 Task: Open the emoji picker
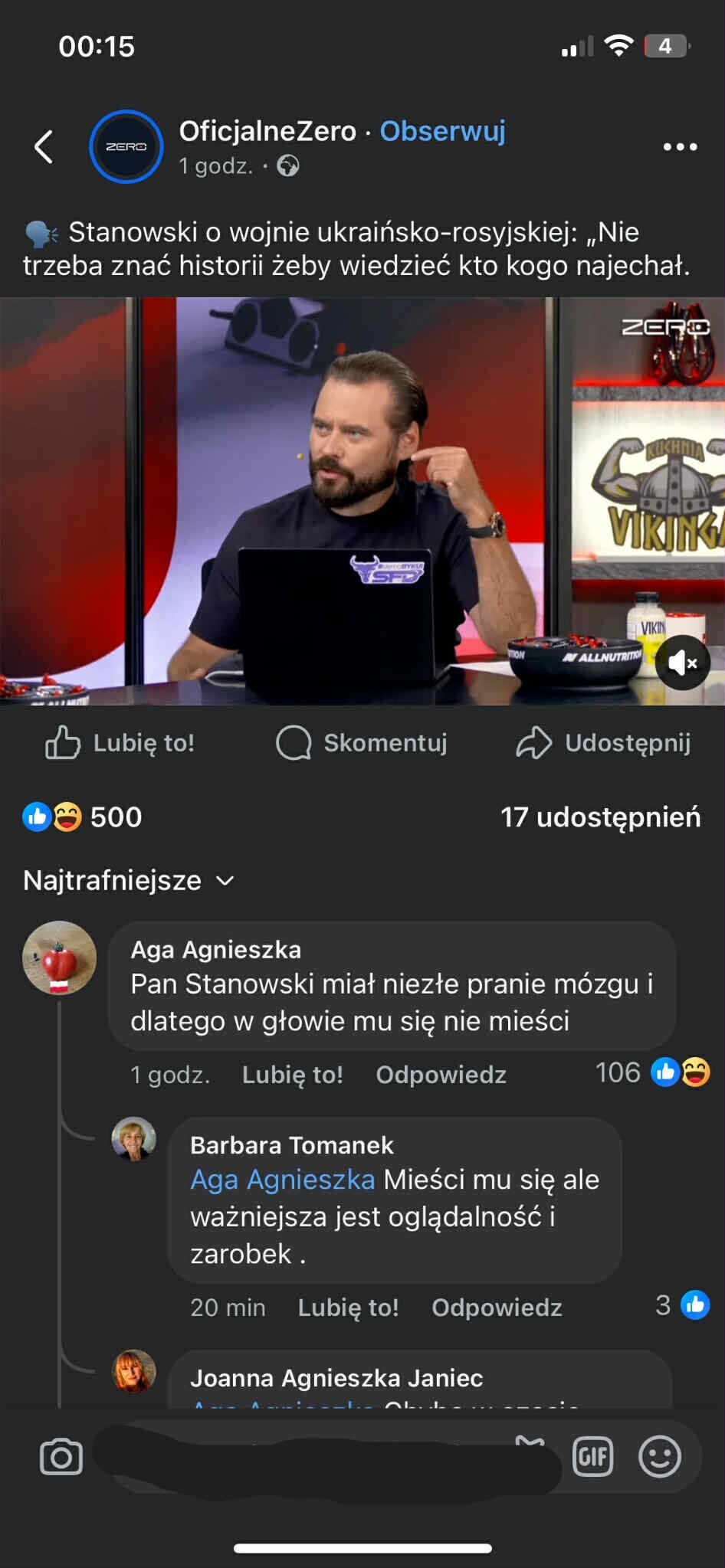659,1456
